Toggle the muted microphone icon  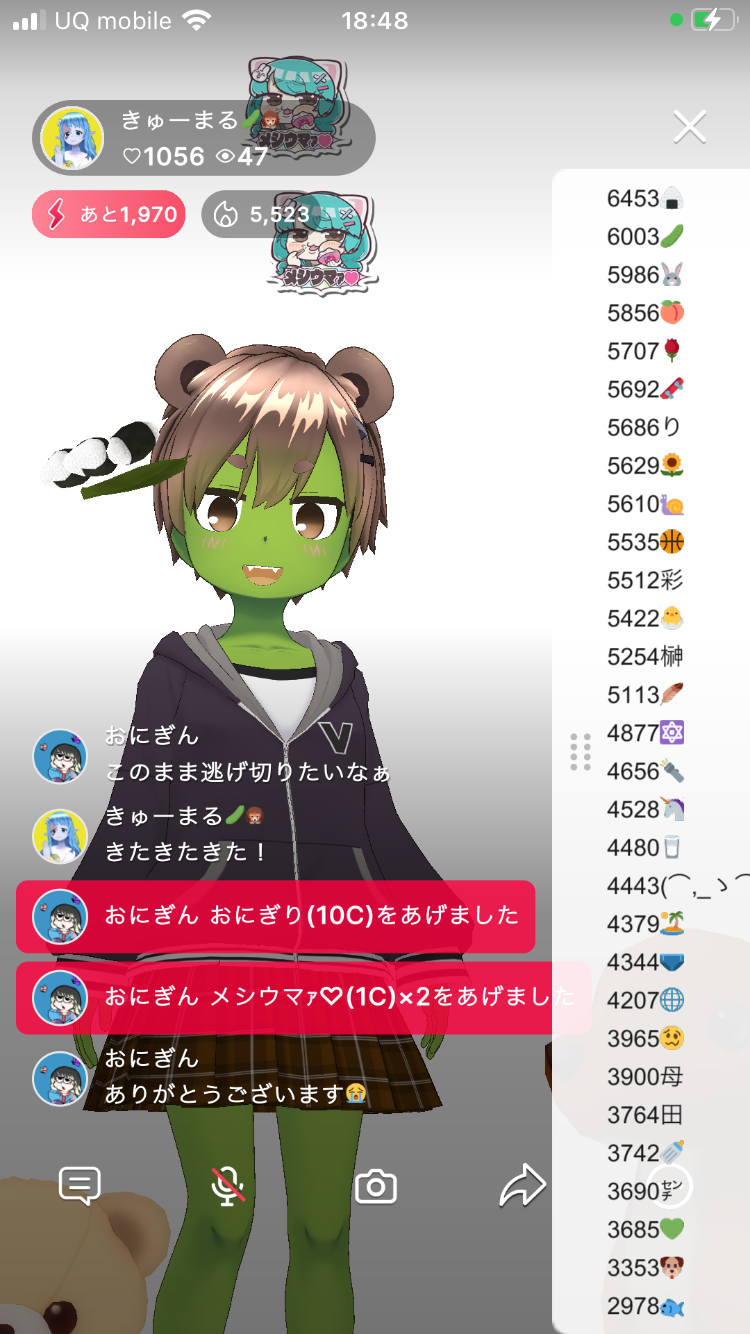point(228,1186)
